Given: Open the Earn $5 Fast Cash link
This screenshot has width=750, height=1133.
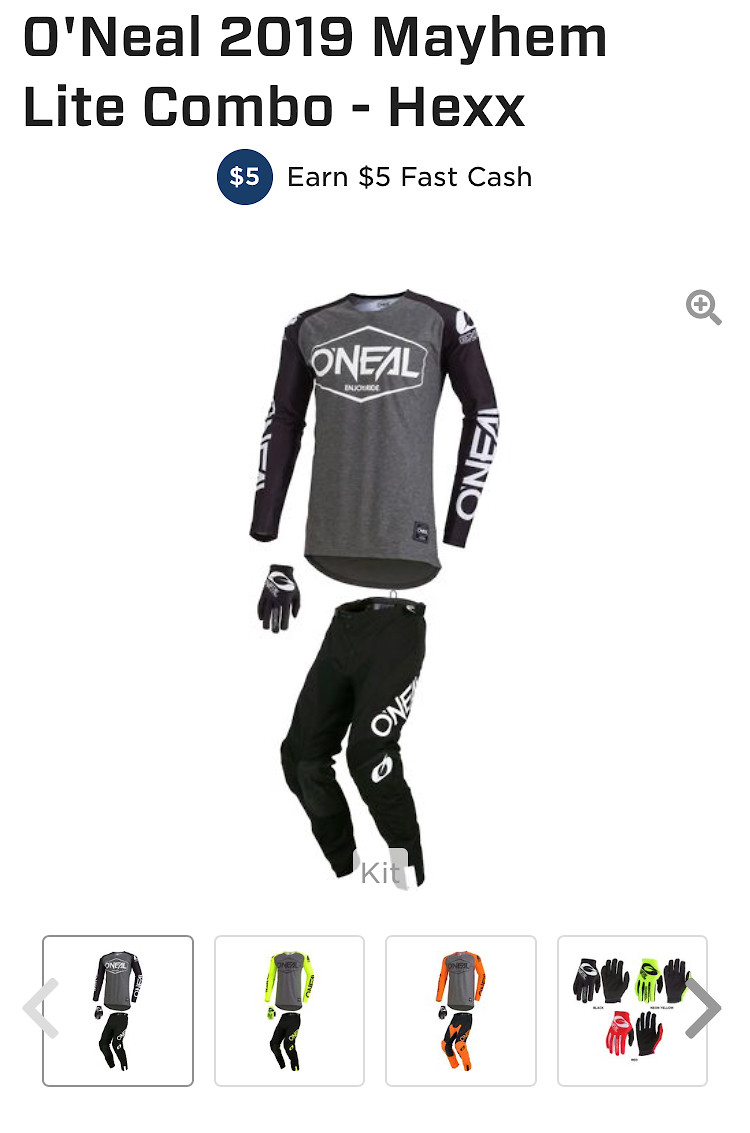Looking at the screenshot, I should [x=408, y=177].
